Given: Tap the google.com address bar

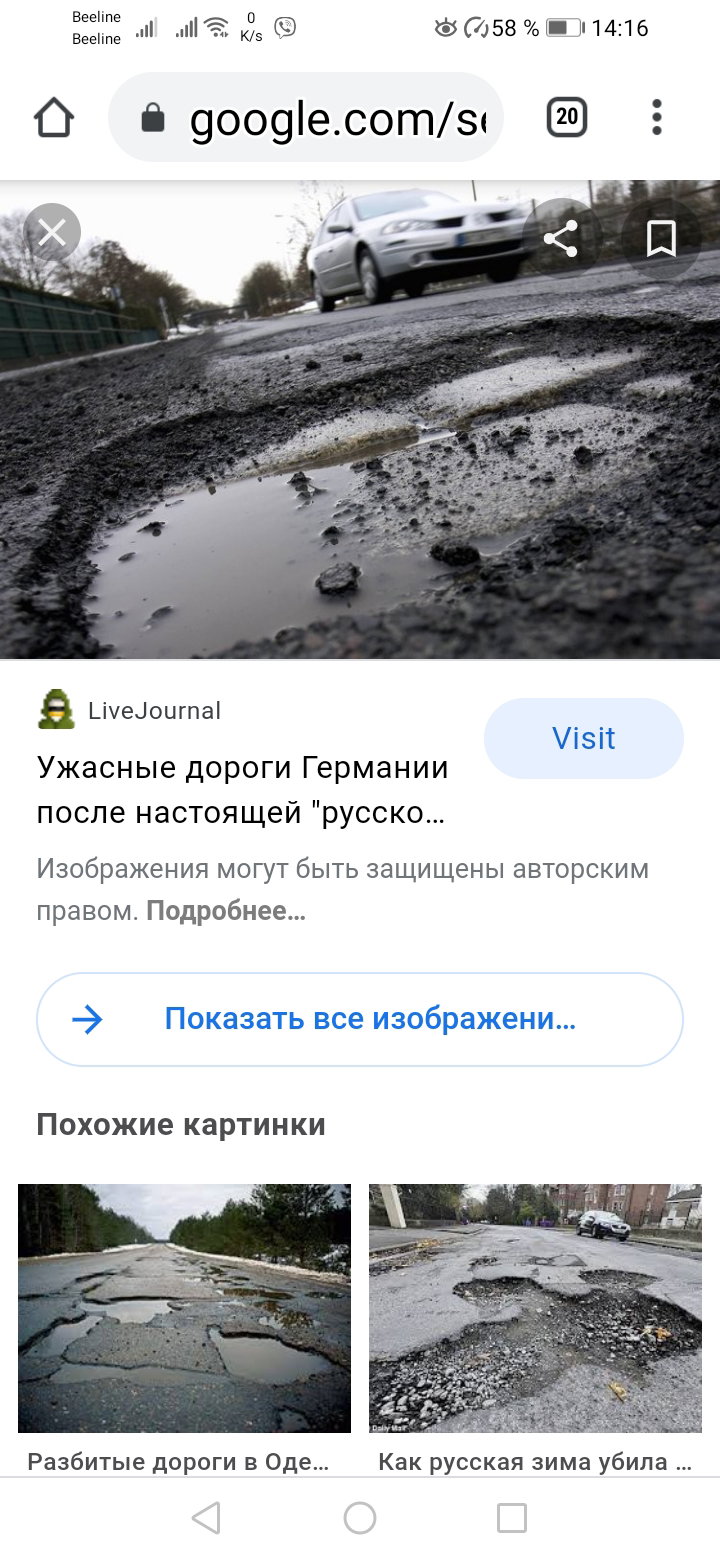Looking at the screenshot, I should [x=306, y=118].
